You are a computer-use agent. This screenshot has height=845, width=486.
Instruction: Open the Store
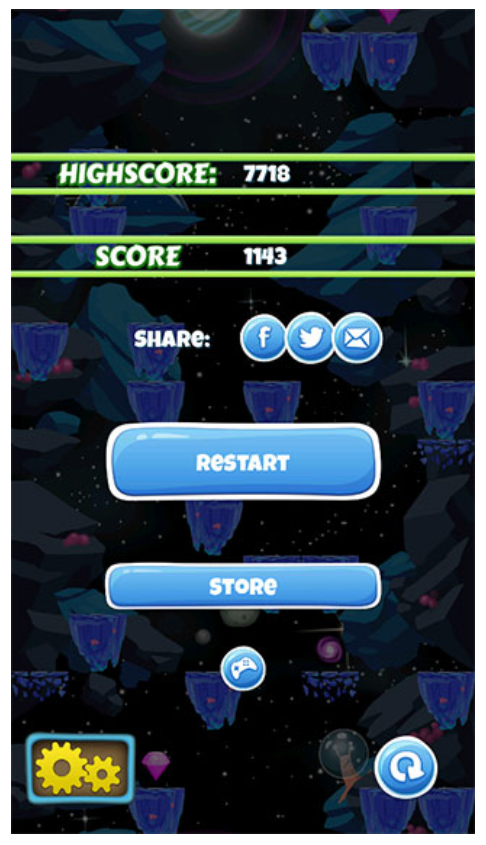(243, 586)
